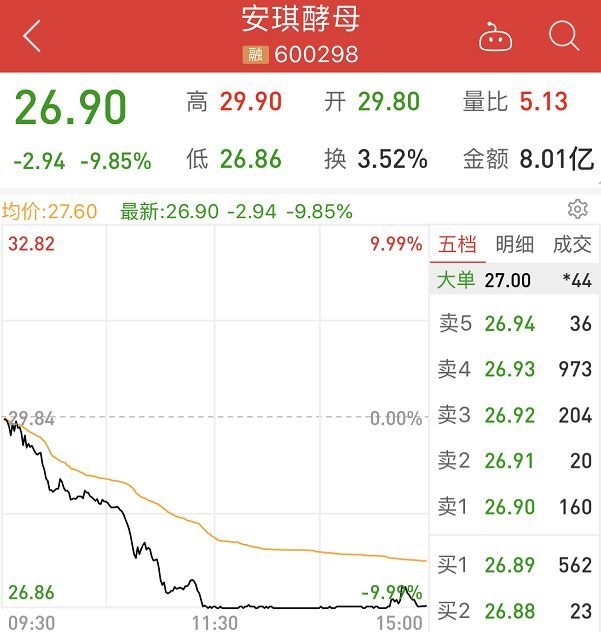The width and height of the screenshot is (601, 632).
Task: Open stock search magnifier
Action: coord(564,37)
